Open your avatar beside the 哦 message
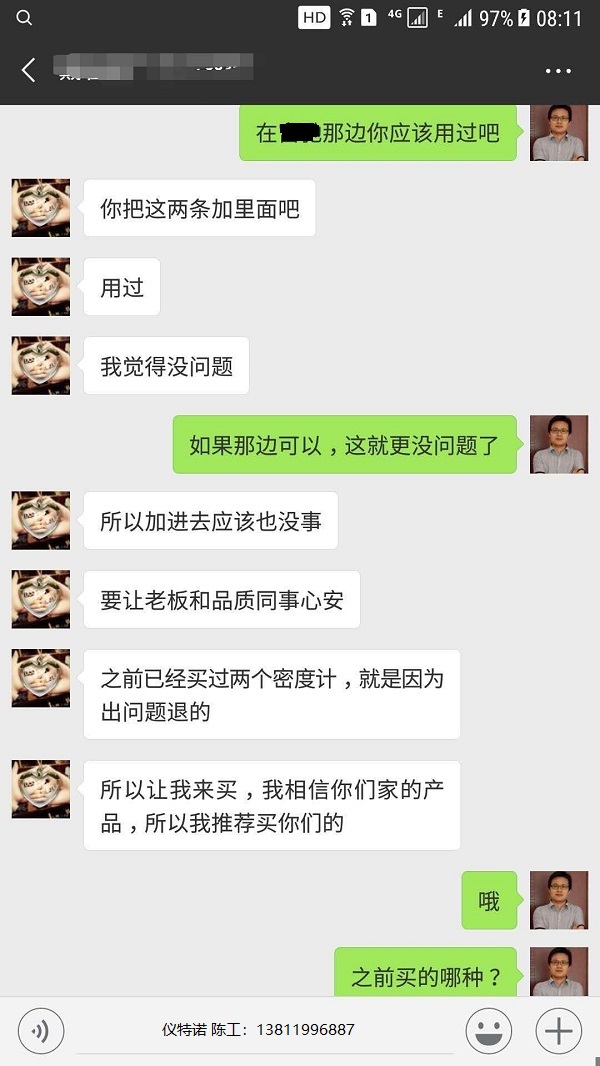The width and height of the screenshot is (600, 1066). click(x=558, y=900)
